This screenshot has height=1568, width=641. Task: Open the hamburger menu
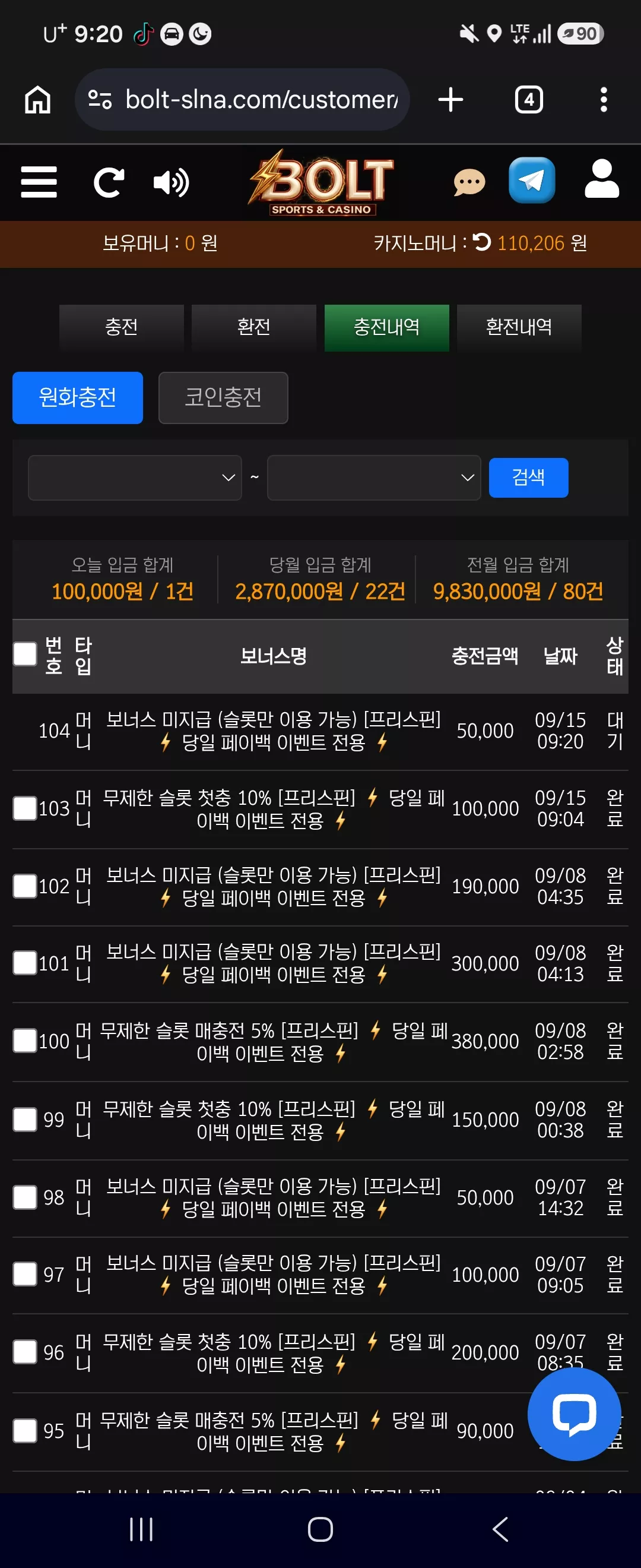tap(39, 182)
